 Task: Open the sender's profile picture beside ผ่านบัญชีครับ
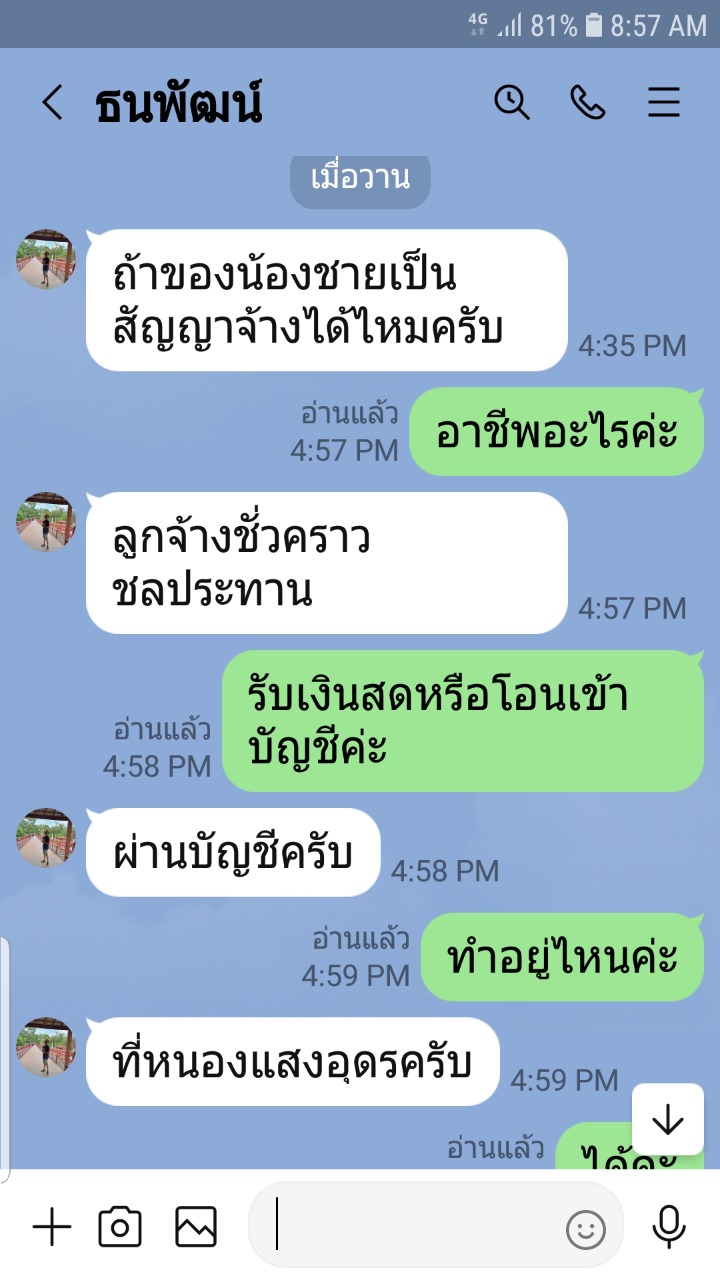click(46, 838)
